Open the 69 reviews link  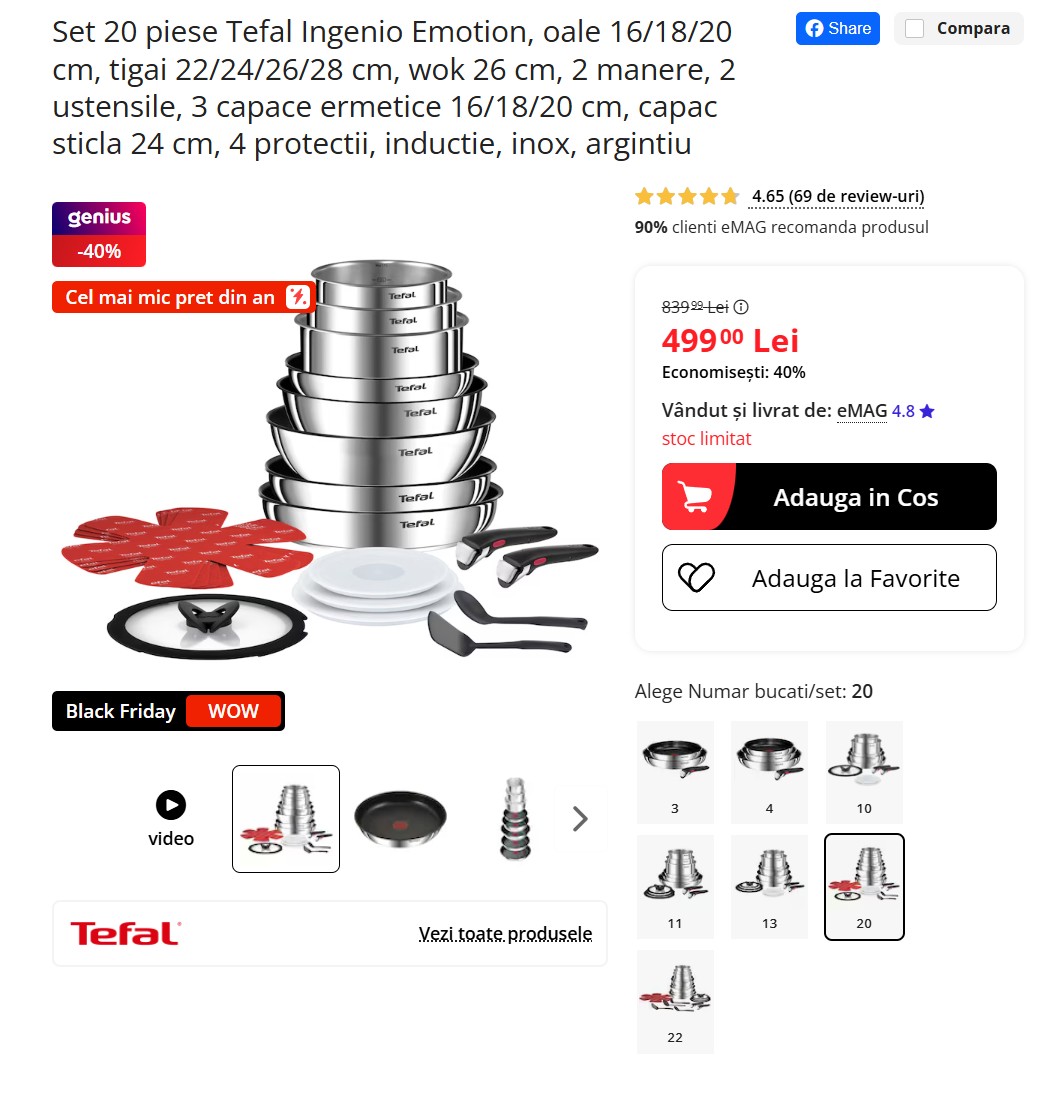point(838,196)
